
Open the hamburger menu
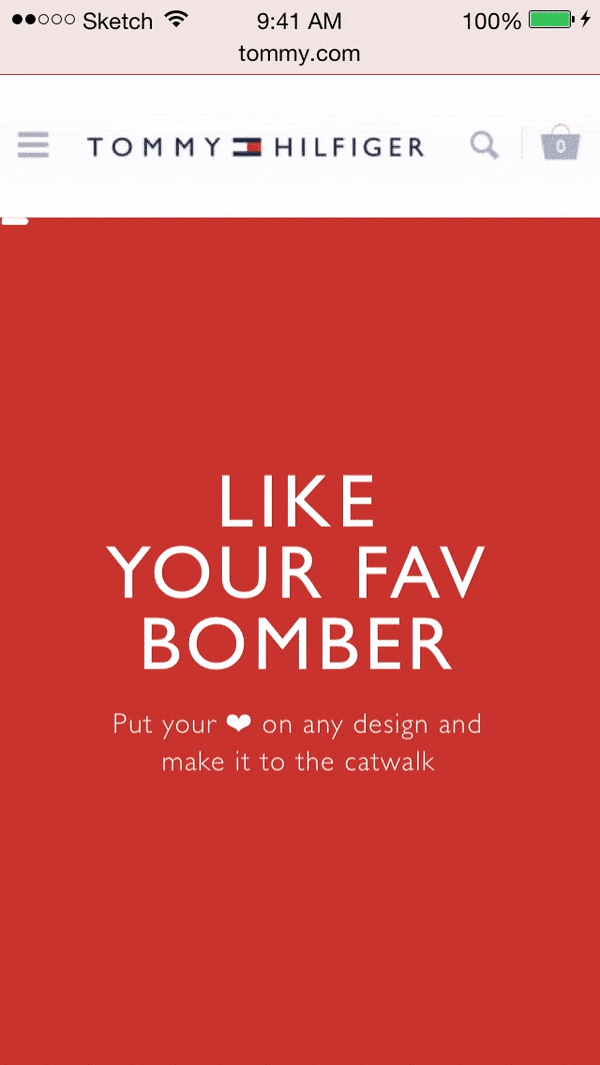[33, 145]
